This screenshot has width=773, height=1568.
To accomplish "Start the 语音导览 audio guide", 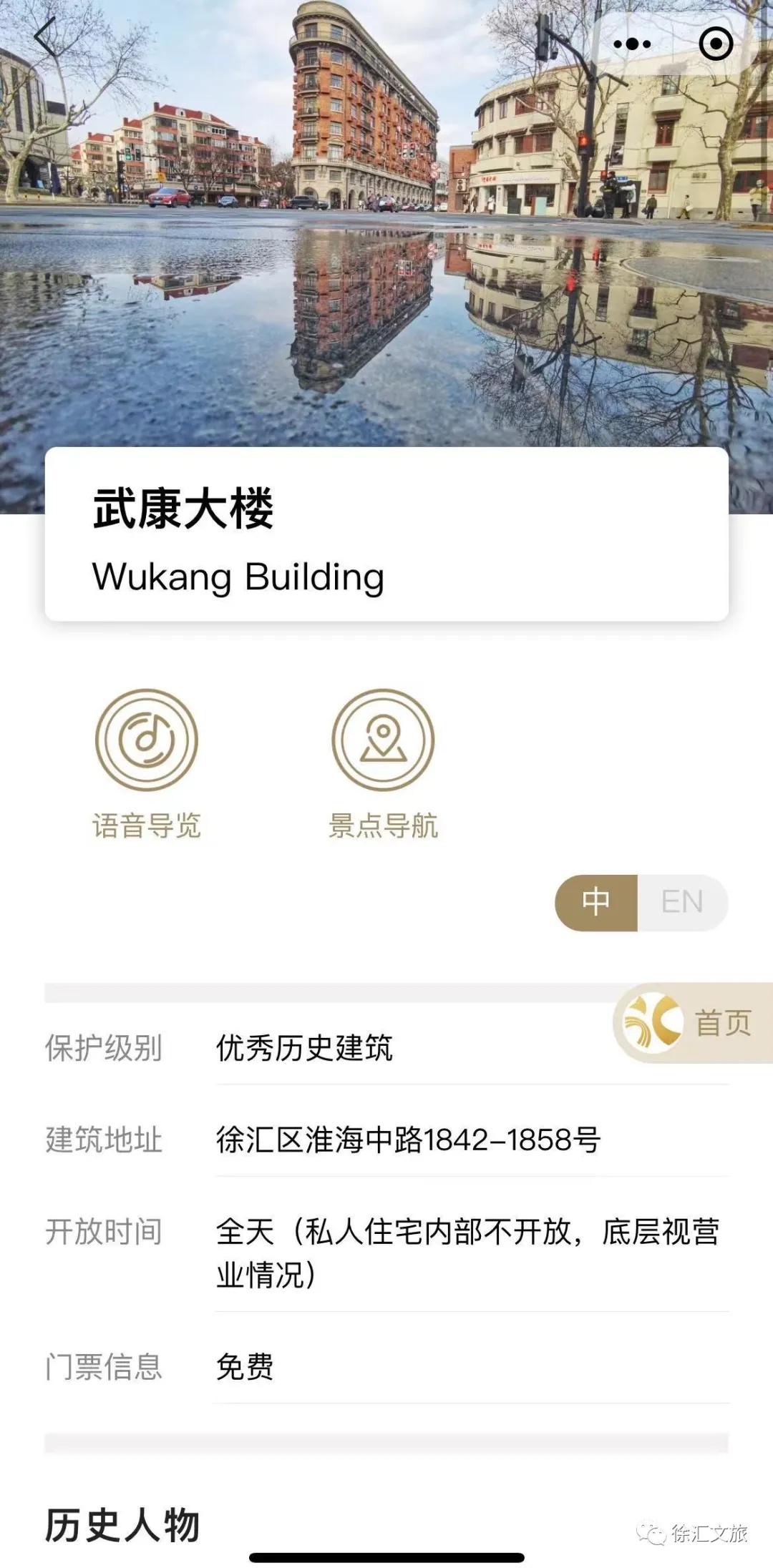I will (147, 741).
